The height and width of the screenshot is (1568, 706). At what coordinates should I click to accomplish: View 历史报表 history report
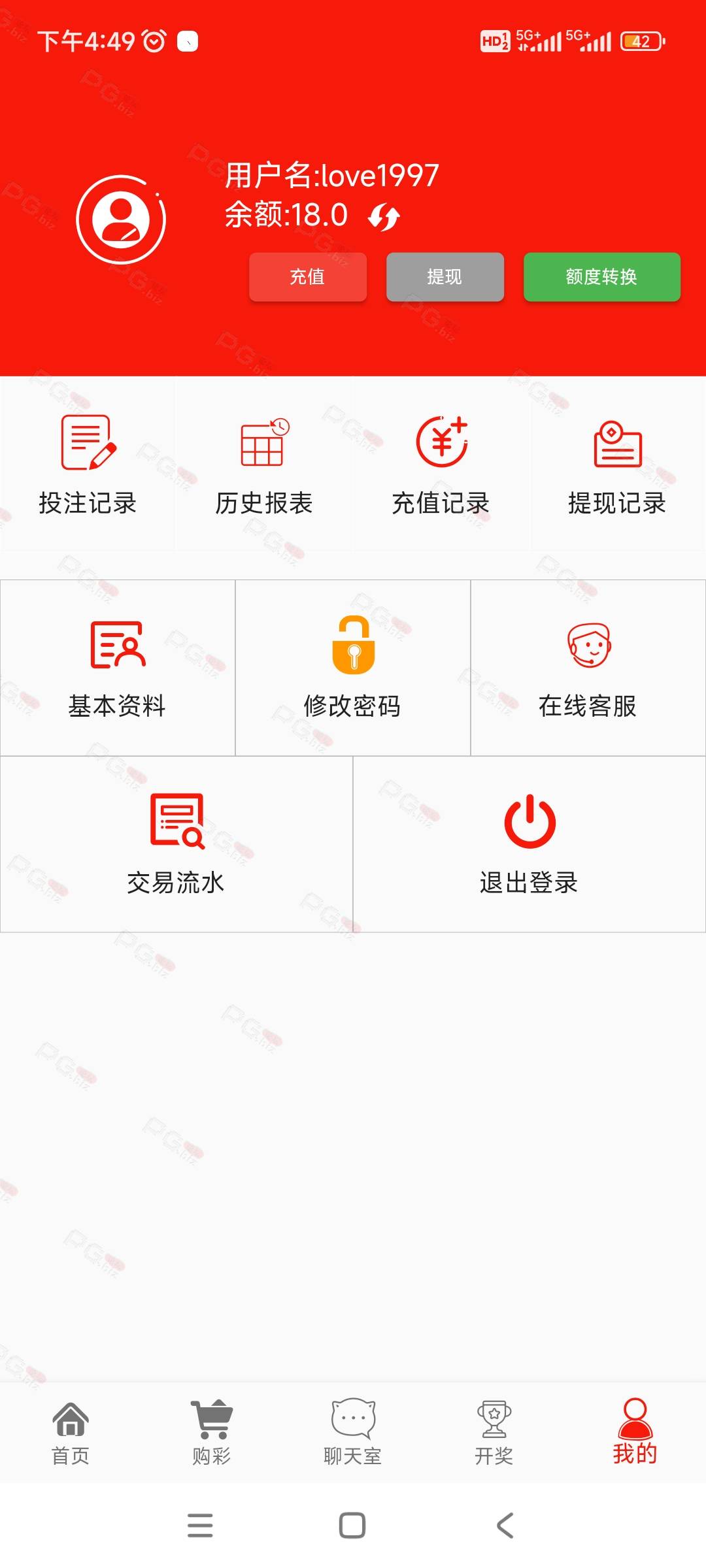click(x=264, y=465)
